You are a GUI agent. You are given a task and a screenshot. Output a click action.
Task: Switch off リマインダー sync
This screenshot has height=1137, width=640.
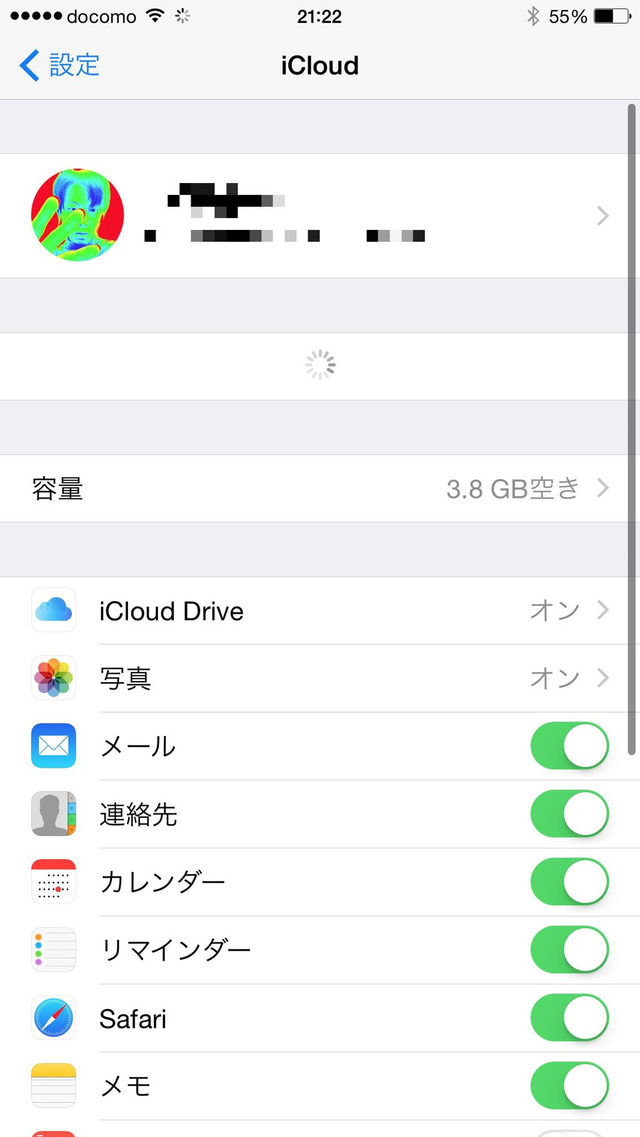569,950
